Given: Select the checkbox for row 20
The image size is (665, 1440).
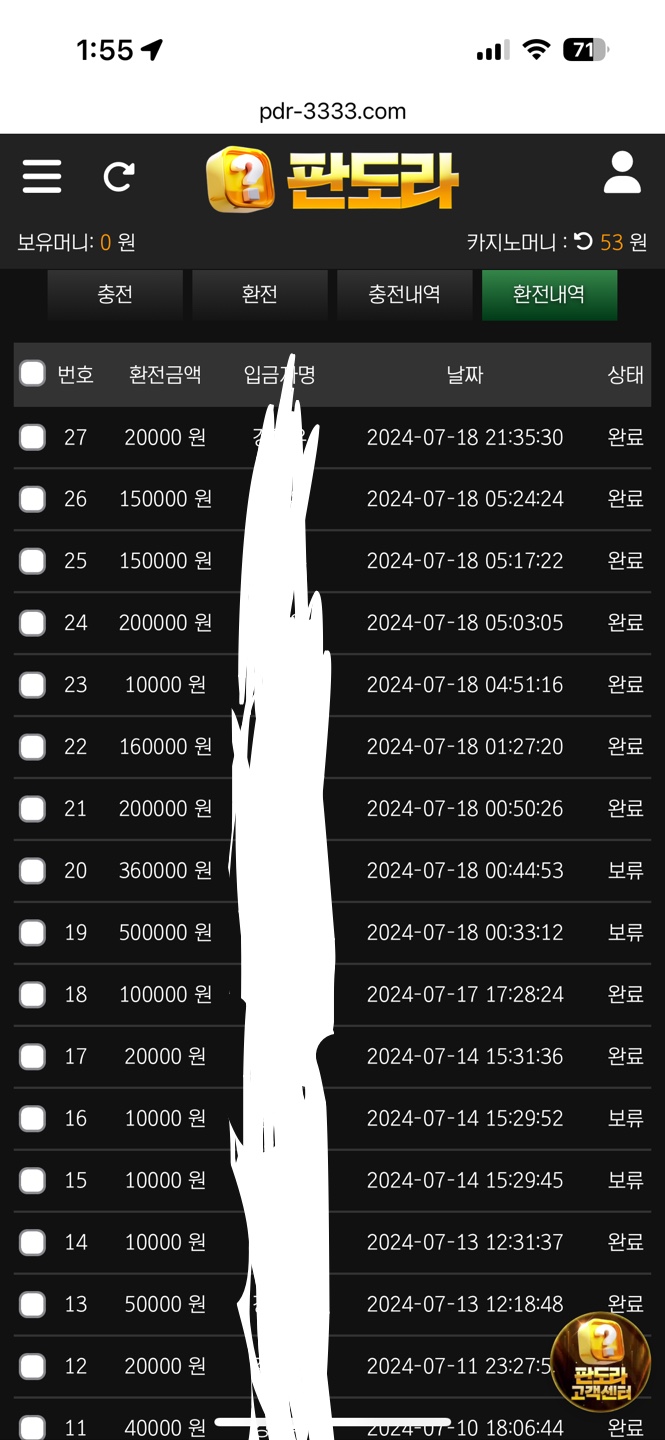Looking at the screenshot, I should click(33, 871).
